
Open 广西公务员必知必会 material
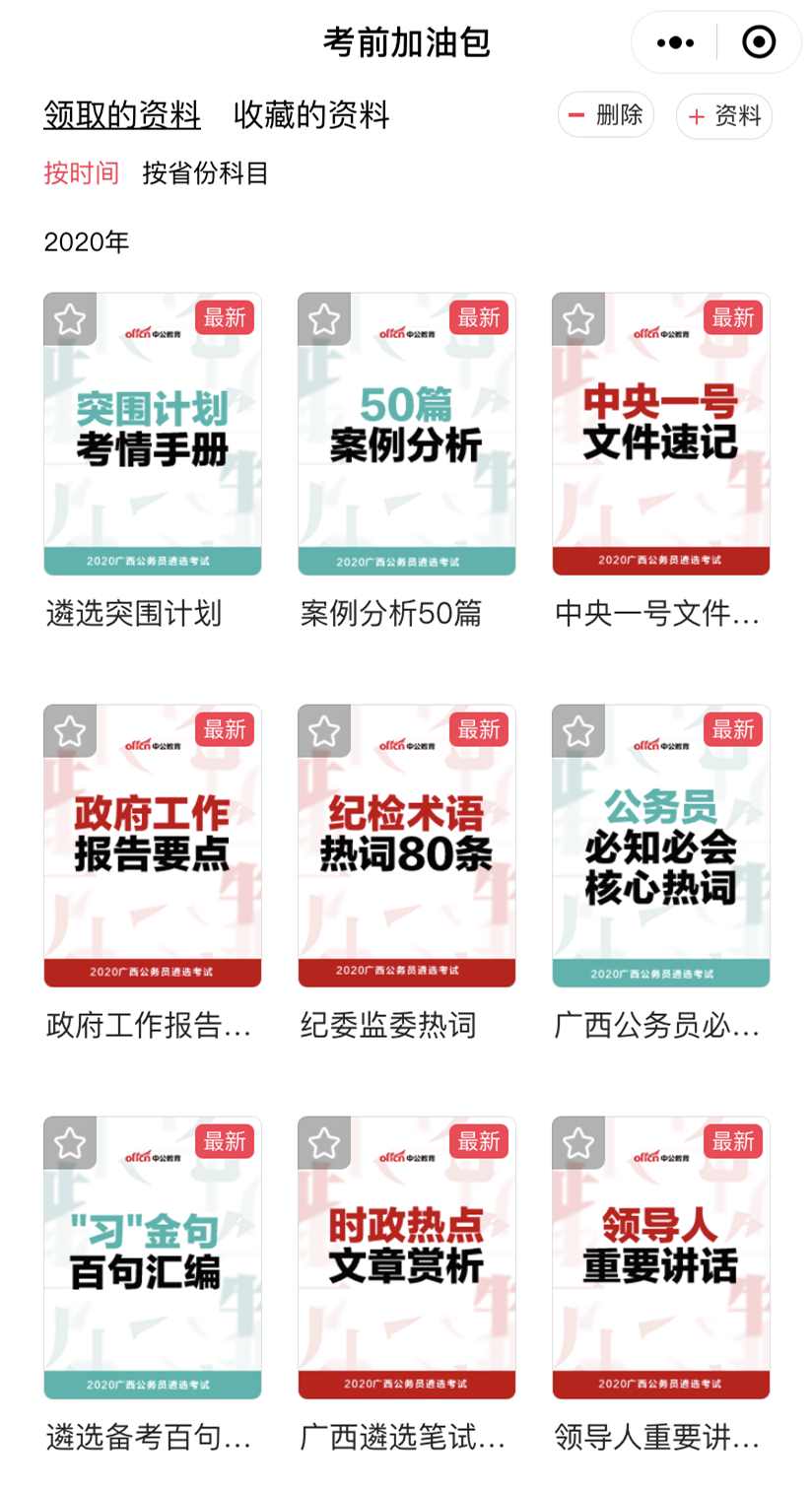[x=660, y=846]
